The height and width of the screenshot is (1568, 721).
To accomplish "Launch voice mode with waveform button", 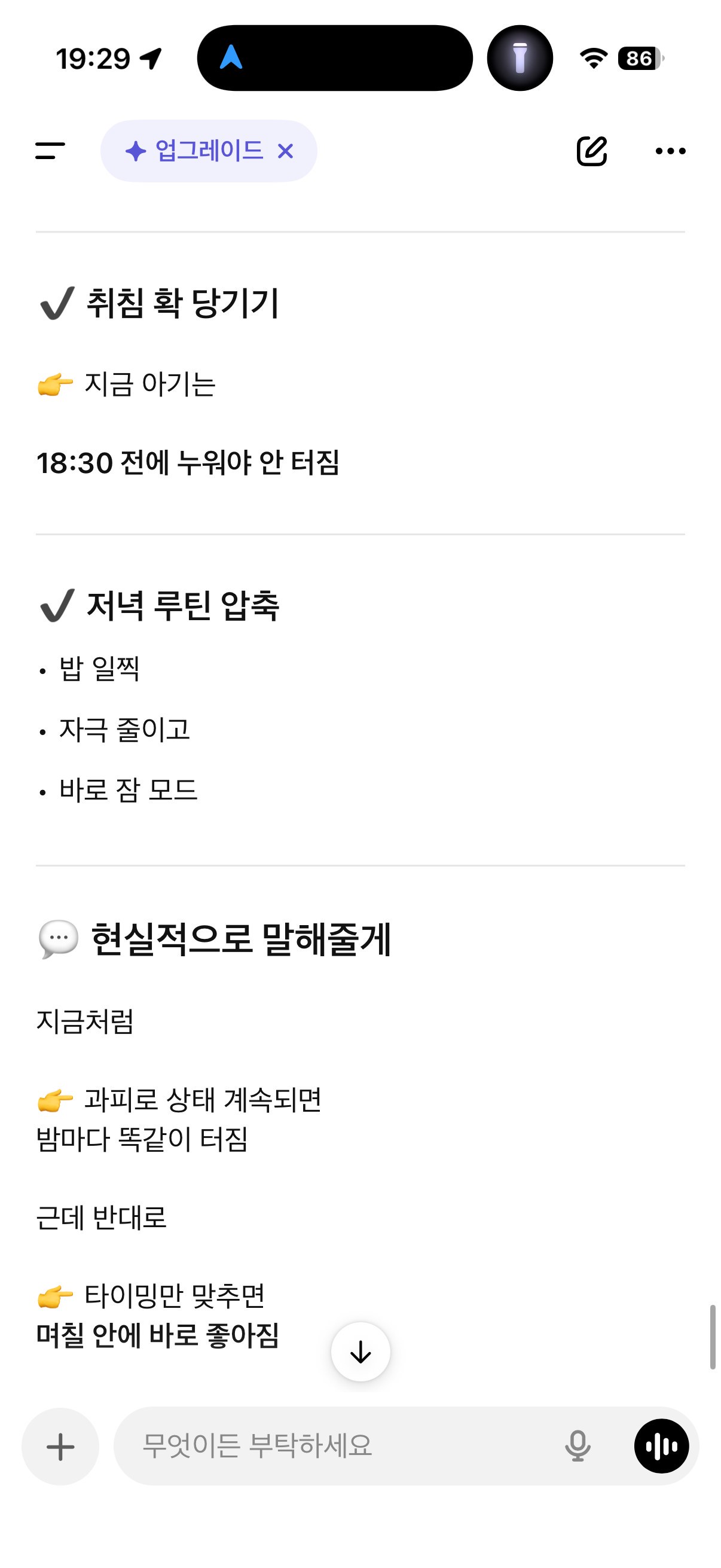I will [x=661, y=1445].
